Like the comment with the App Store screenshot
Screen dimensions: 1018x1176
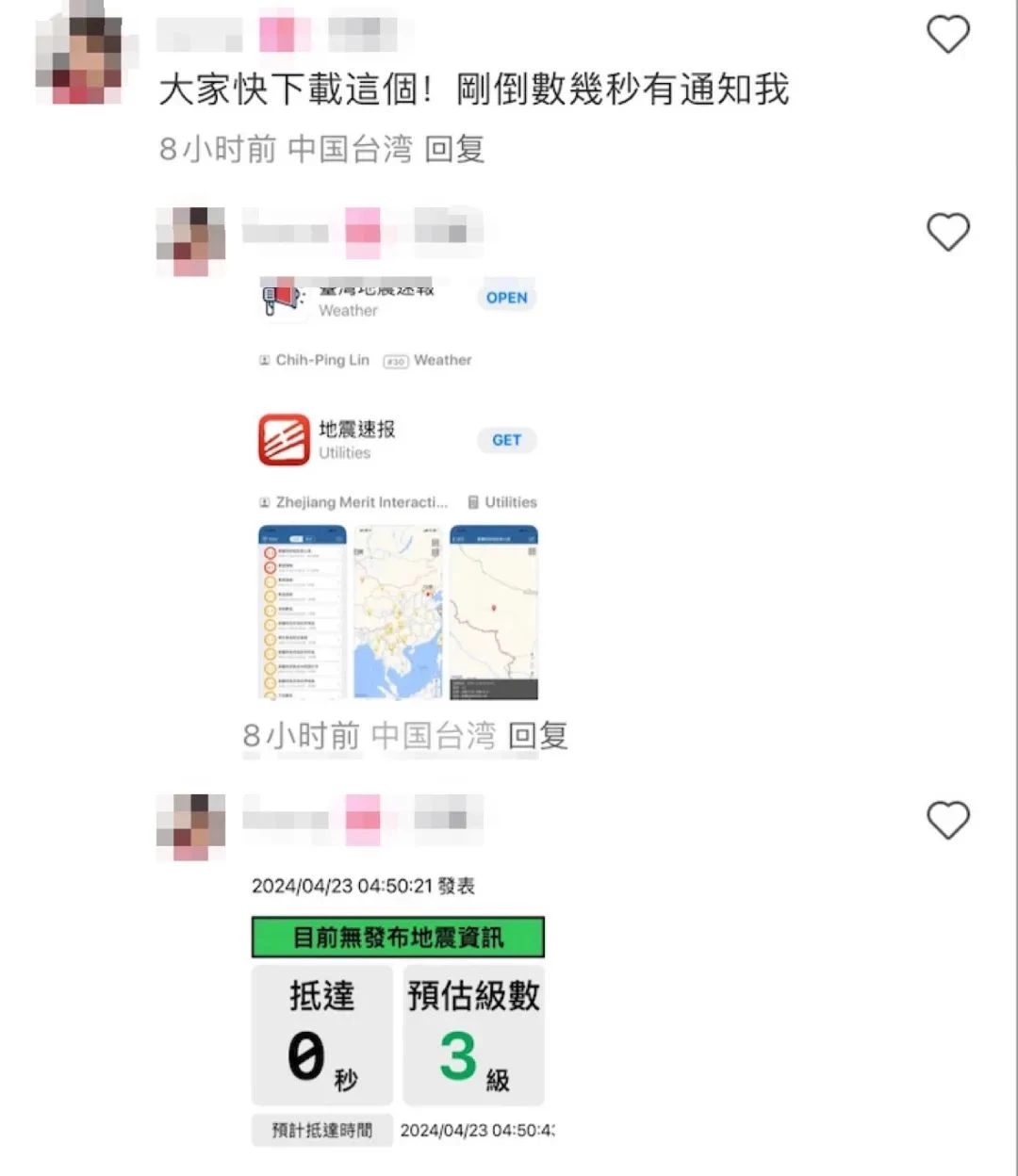click(947, 232)
